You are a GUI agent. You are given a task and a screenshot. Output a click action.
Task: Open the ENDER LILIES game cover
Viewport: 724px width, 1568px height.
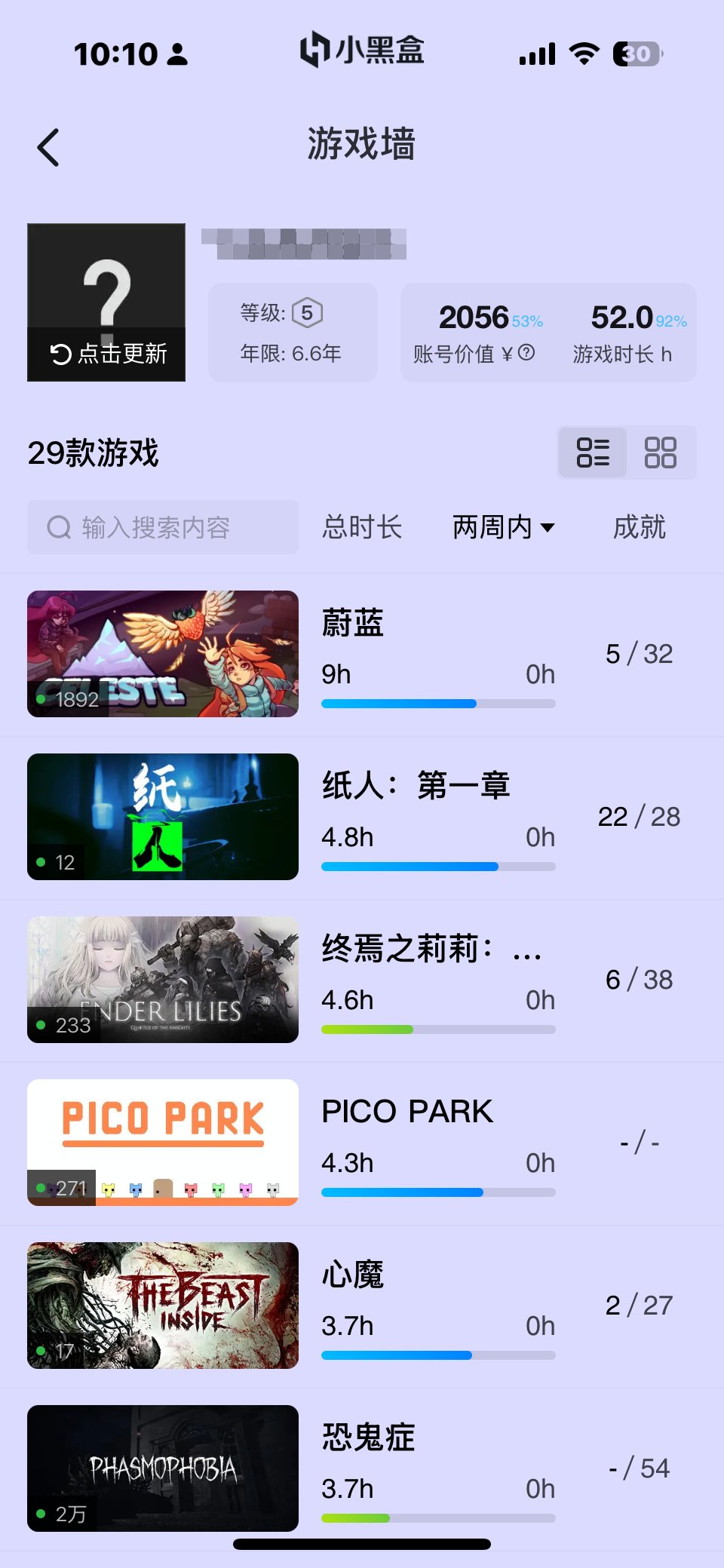coord(162,979)
